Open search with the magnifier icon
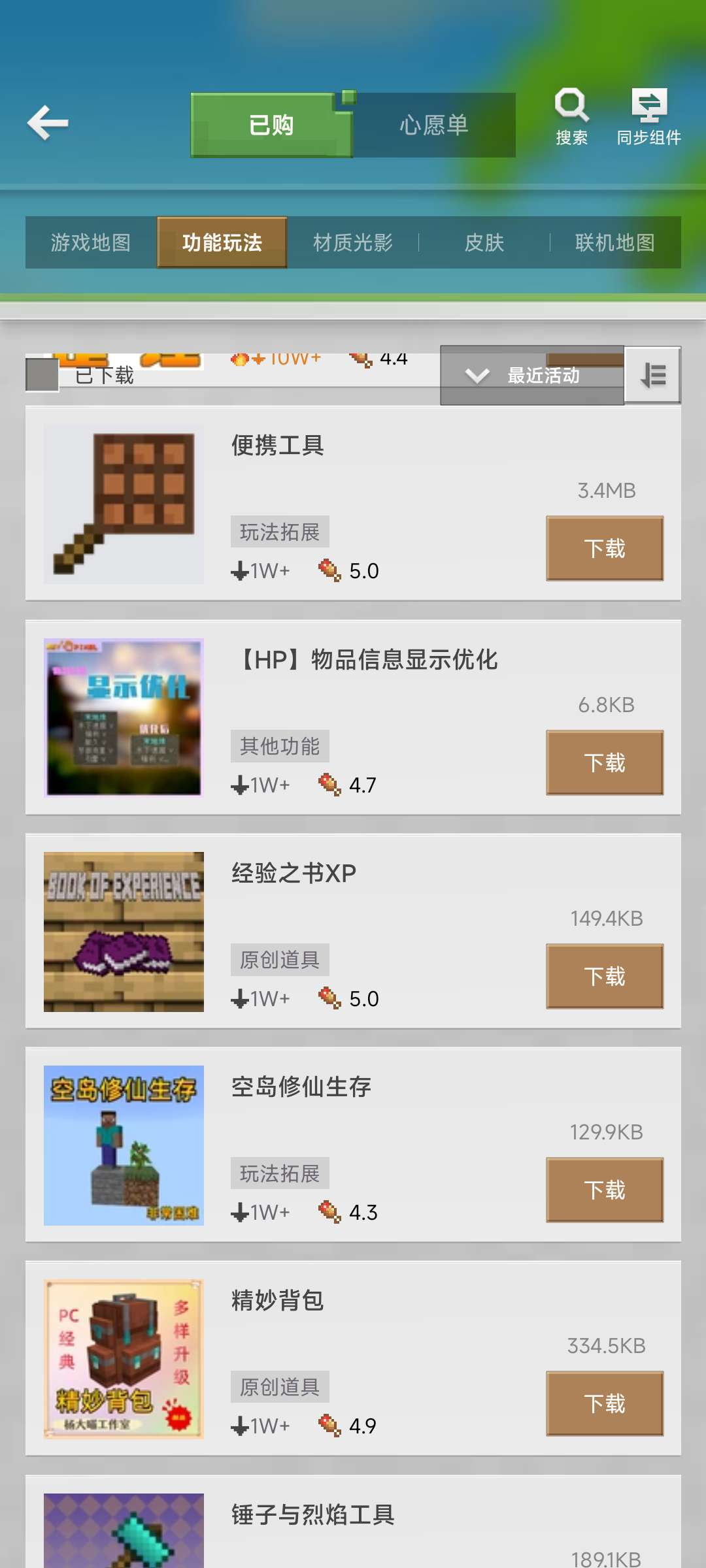The height and width of the screenshot is (1568, 706). pos(571,105)
